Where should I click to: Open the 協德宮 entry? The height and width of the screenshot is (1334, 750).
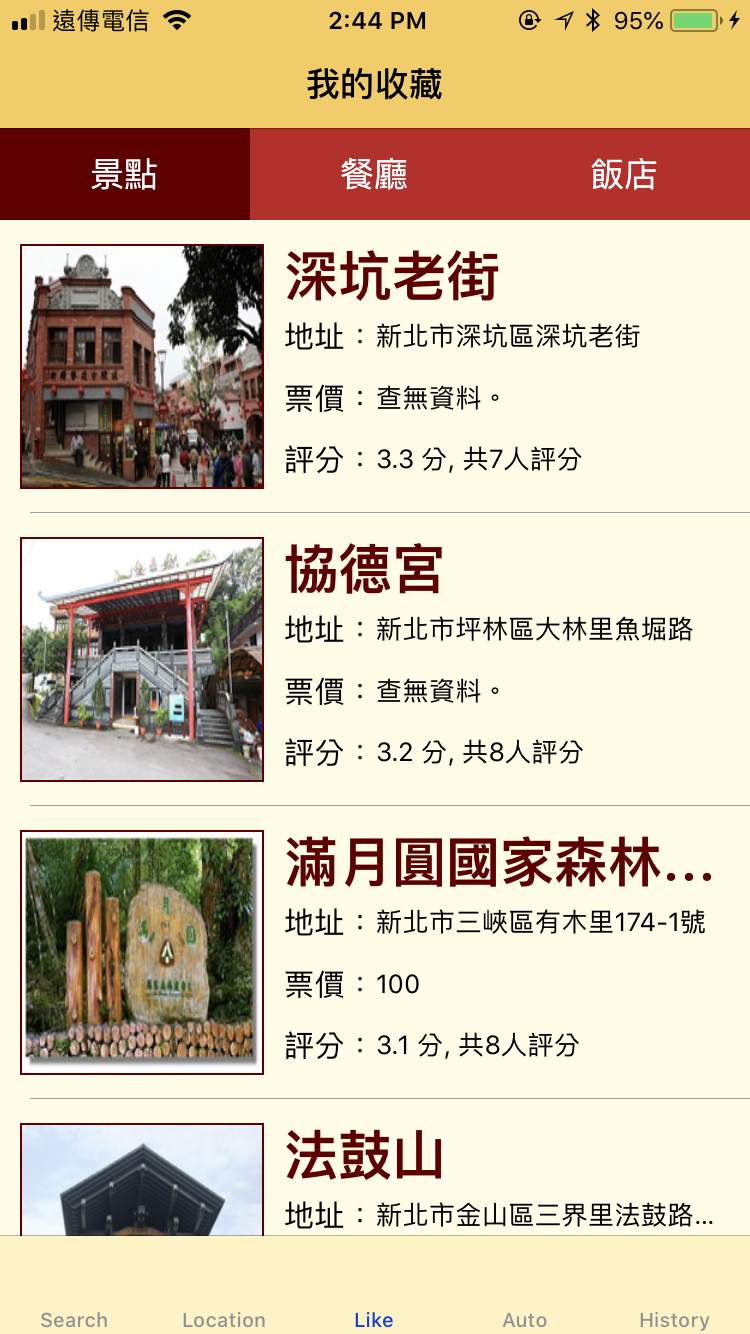click(375, 659)
